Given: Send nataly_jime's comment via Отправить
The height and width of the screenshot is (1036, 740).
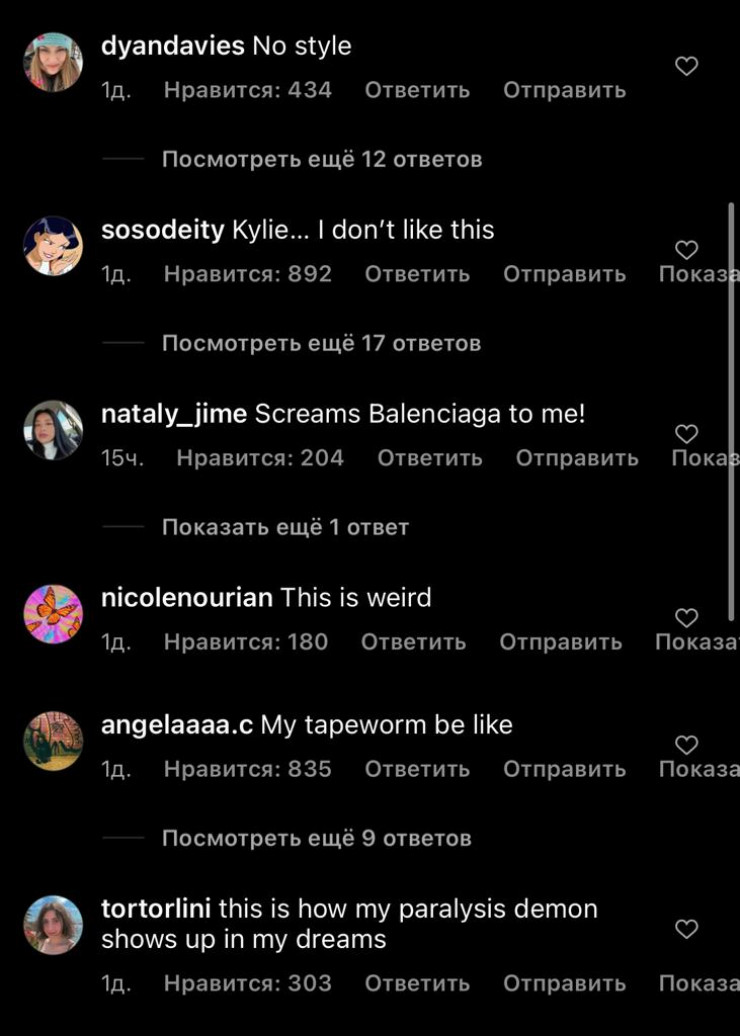Looking at the screenshot, I should [577, 458].
